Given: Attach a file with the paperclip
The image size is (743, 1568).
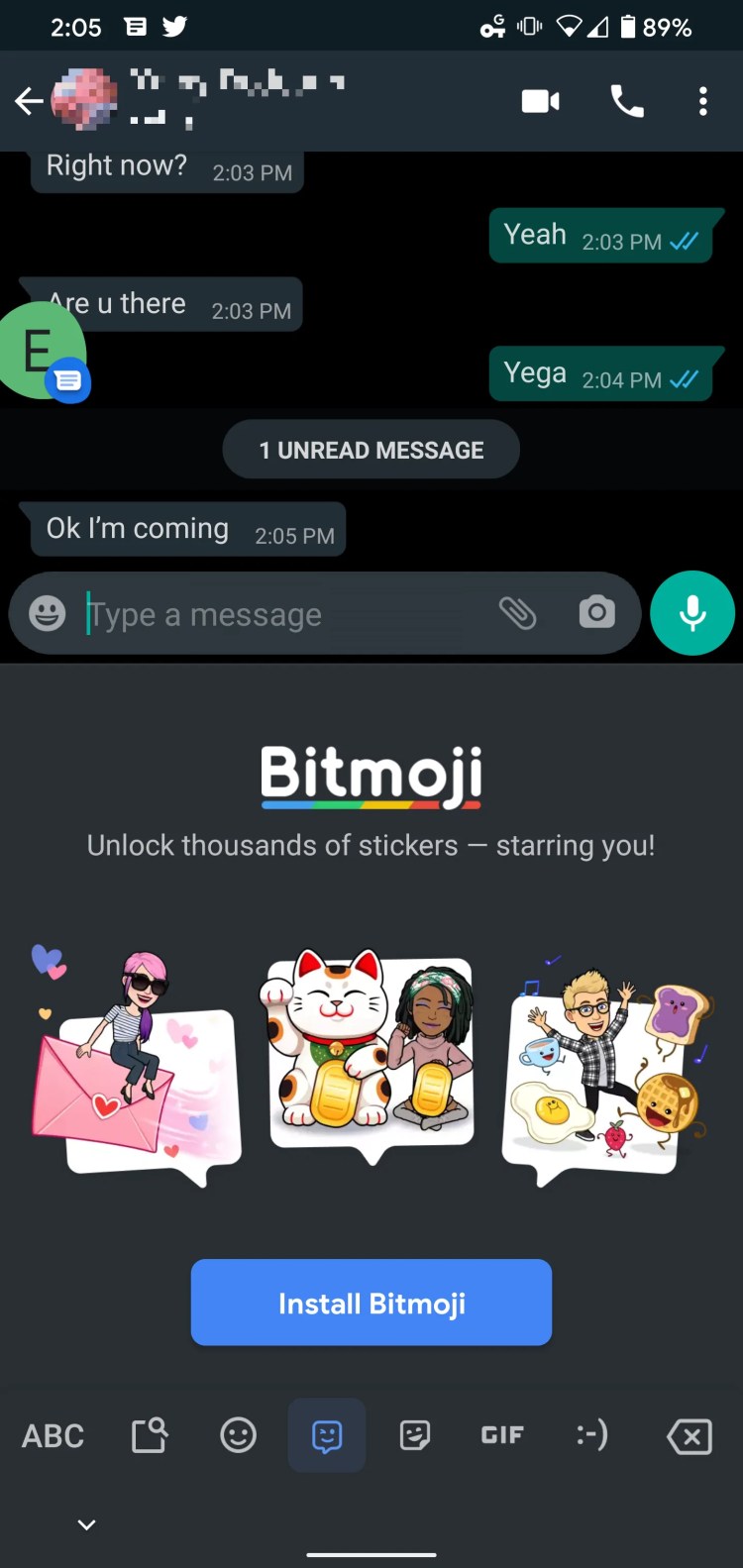Looking at the screenshot, I should [x=517, y=614].
